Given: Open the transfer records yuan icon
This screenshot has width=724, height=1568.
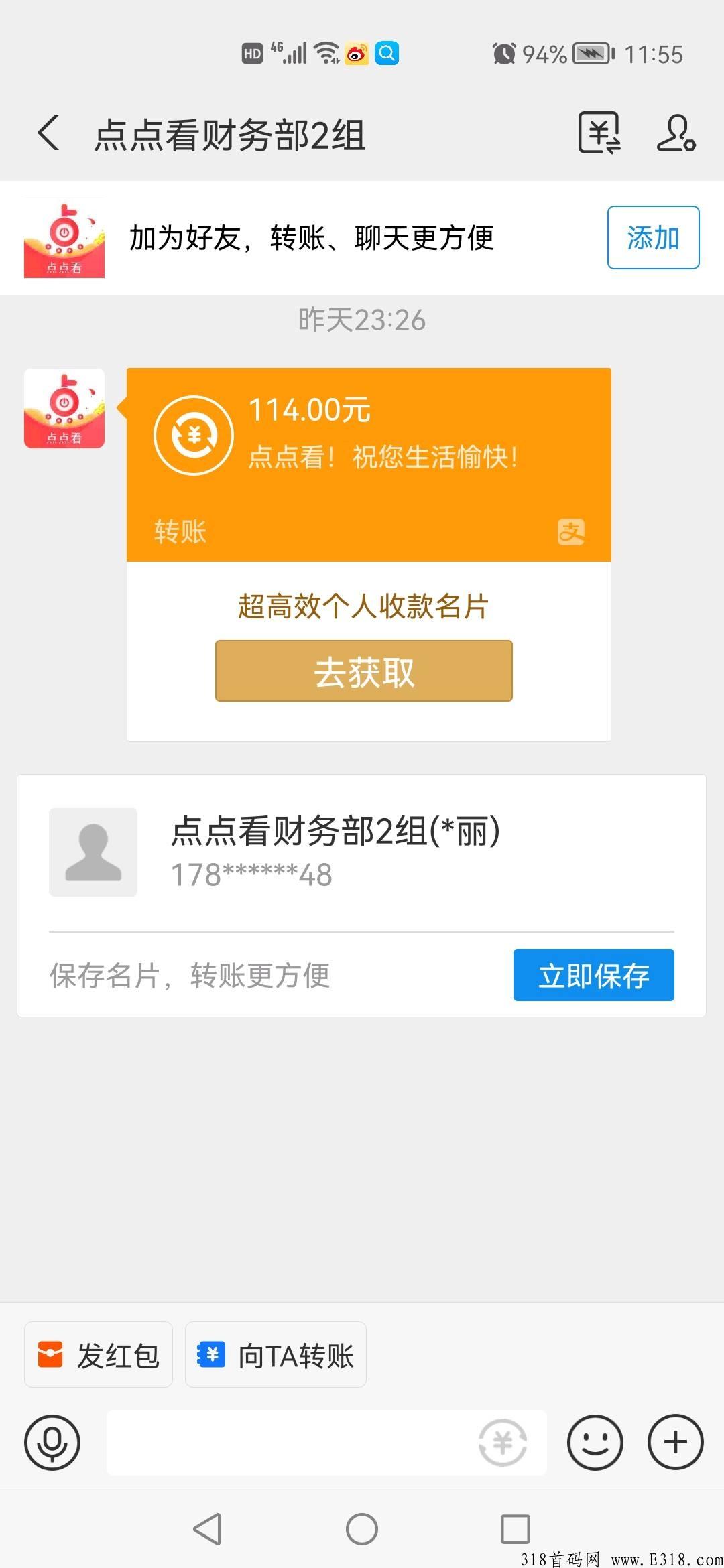Looking at the screenshot, I should pos(599,133).
